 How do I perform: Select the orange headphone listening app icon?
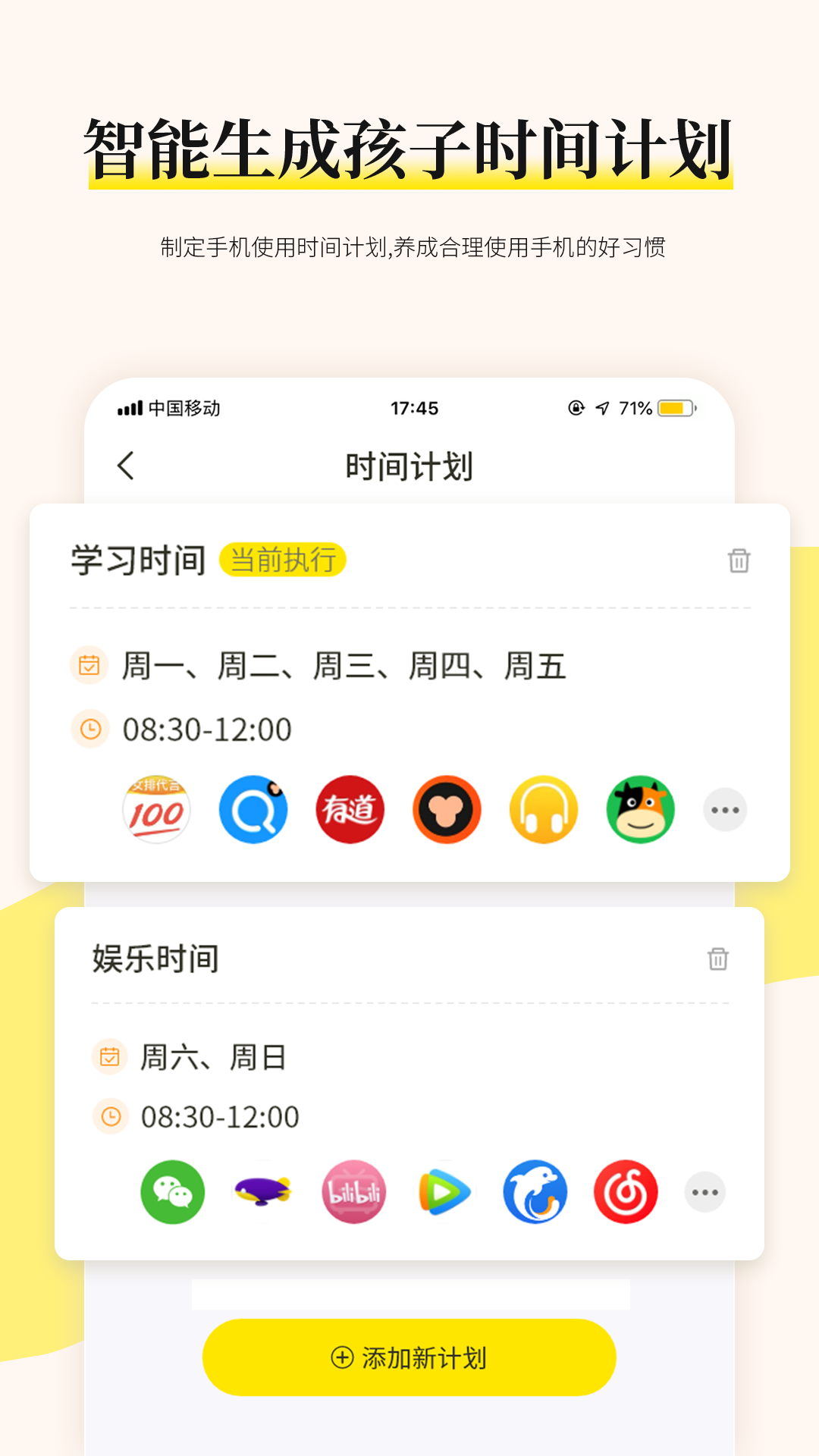pos(544,810)
